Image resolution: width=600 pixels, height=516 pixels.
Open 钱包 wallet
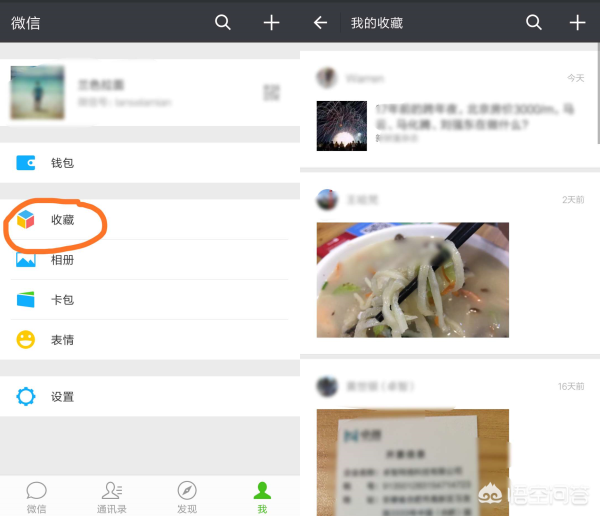pyautogui.click(x=149, y=162)
